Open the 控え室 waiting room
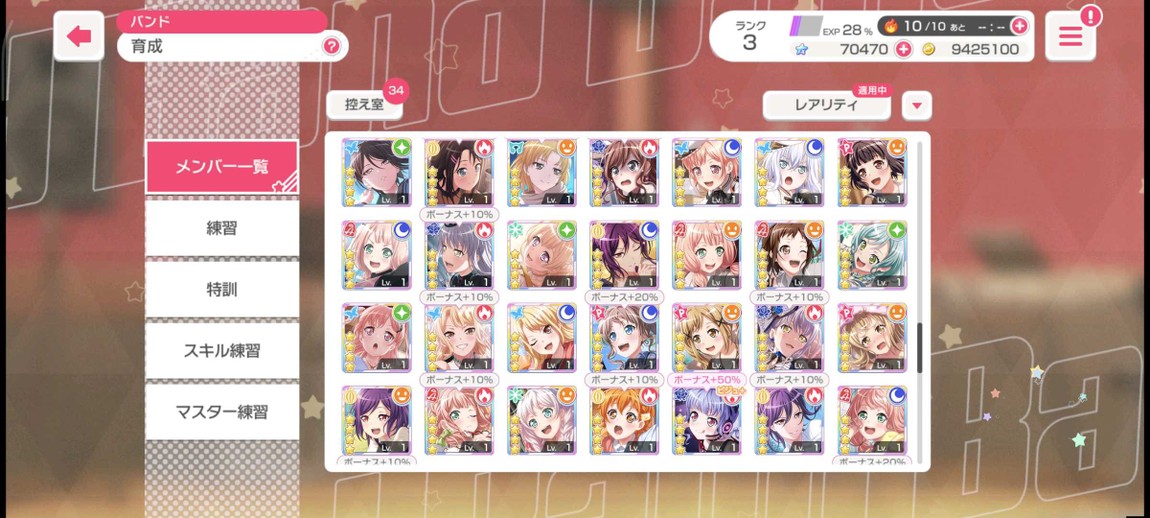Image resolution: width=1150 pixels, height=518 pixels. [365, 104]
